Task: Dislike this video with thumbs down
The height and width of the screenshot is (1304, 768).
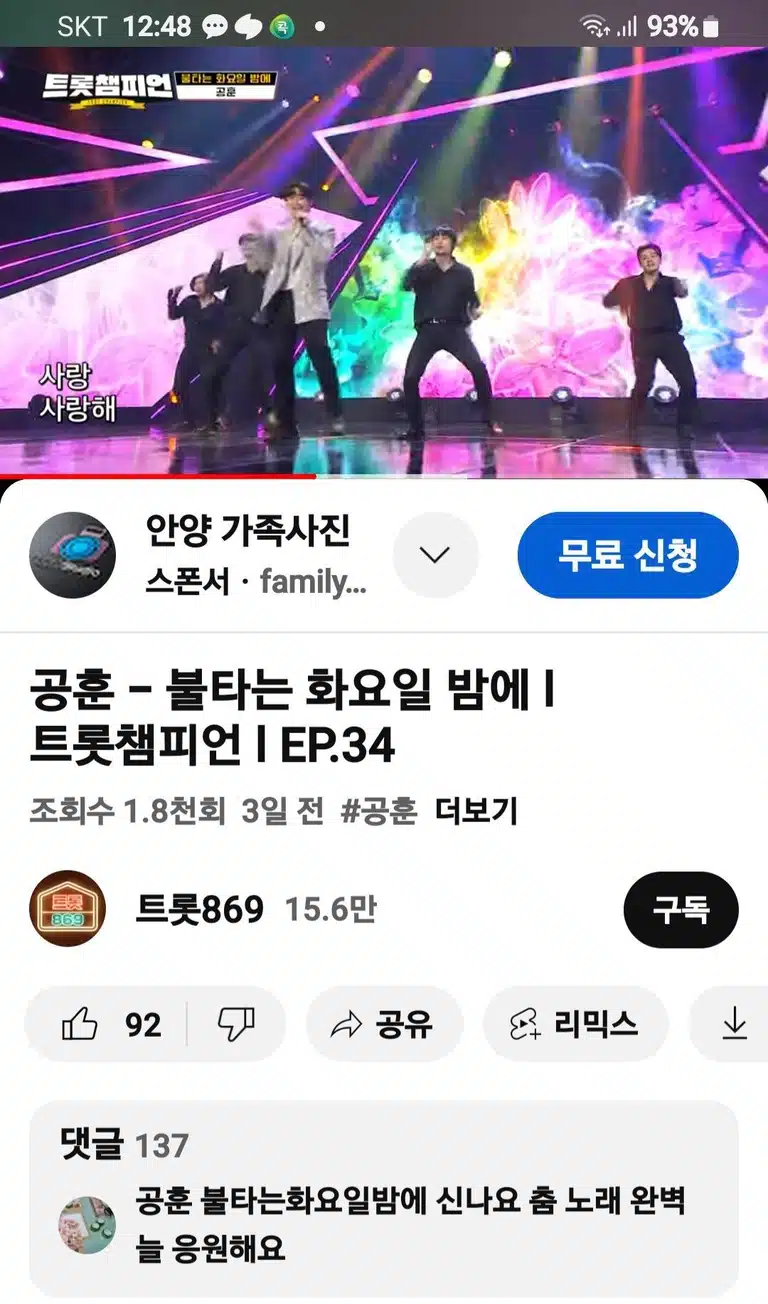Action: [x=236, y=1024]
